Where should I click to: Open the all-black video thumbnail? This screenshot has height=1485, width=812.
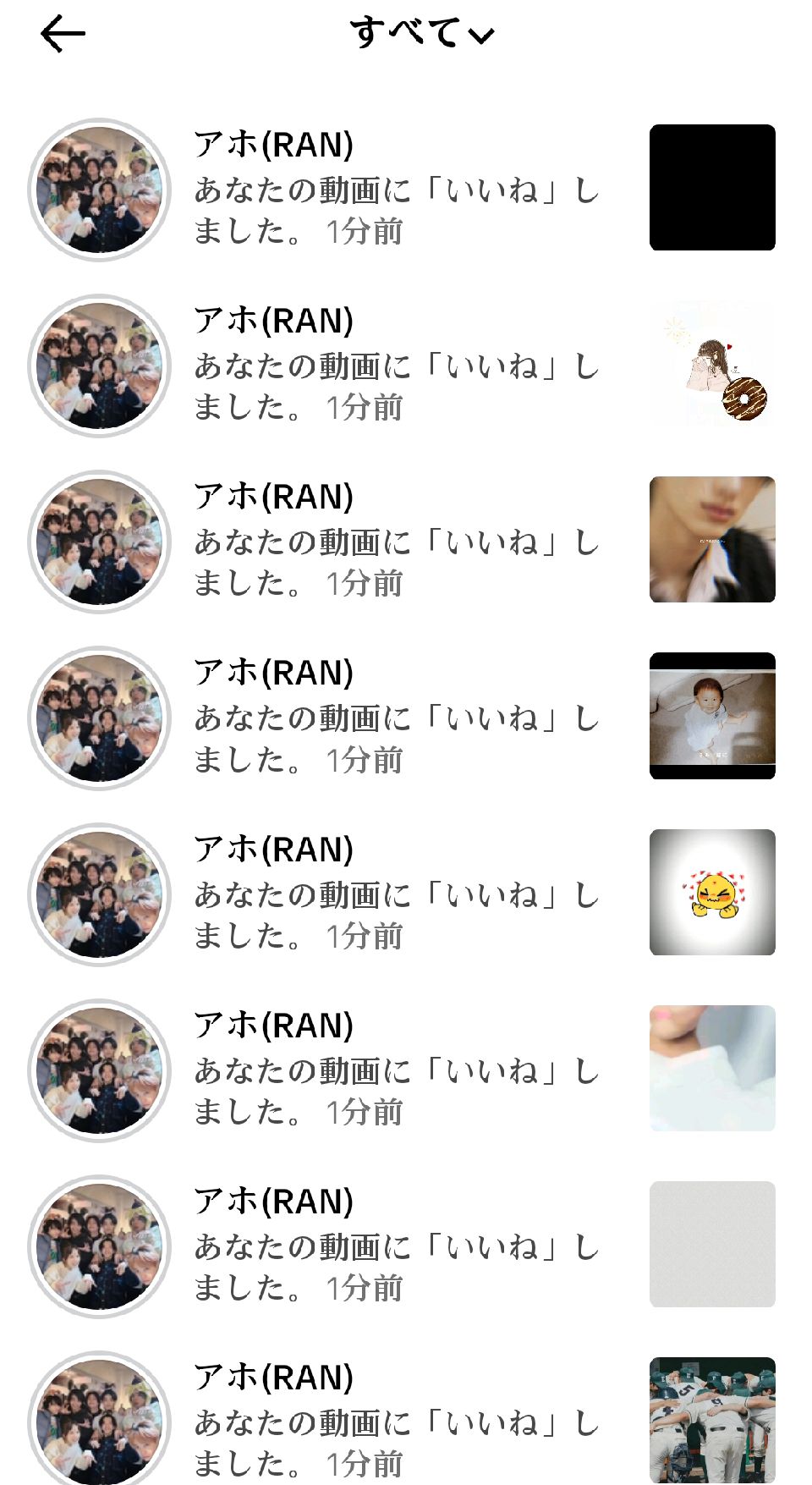(712, 188)
